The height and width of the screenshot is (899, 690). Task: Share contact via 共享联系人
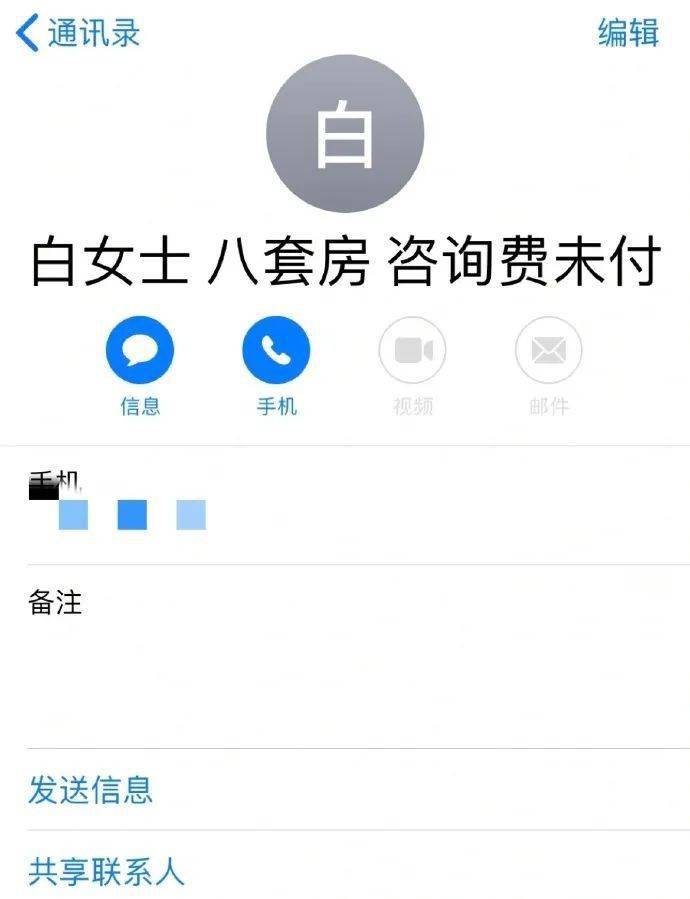107,871
